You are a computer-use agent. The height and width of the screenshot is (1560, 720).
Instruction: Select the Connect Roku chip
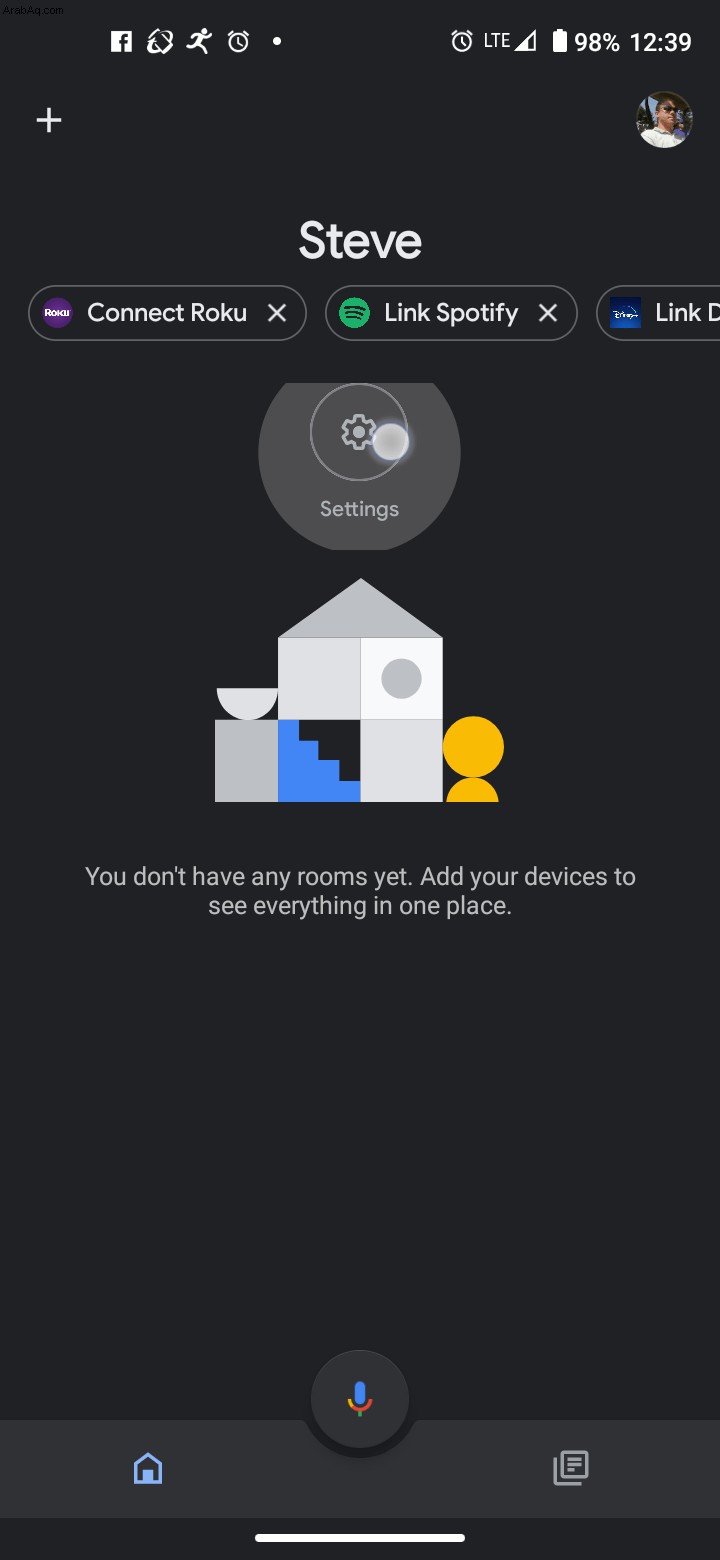pos(150,313)
